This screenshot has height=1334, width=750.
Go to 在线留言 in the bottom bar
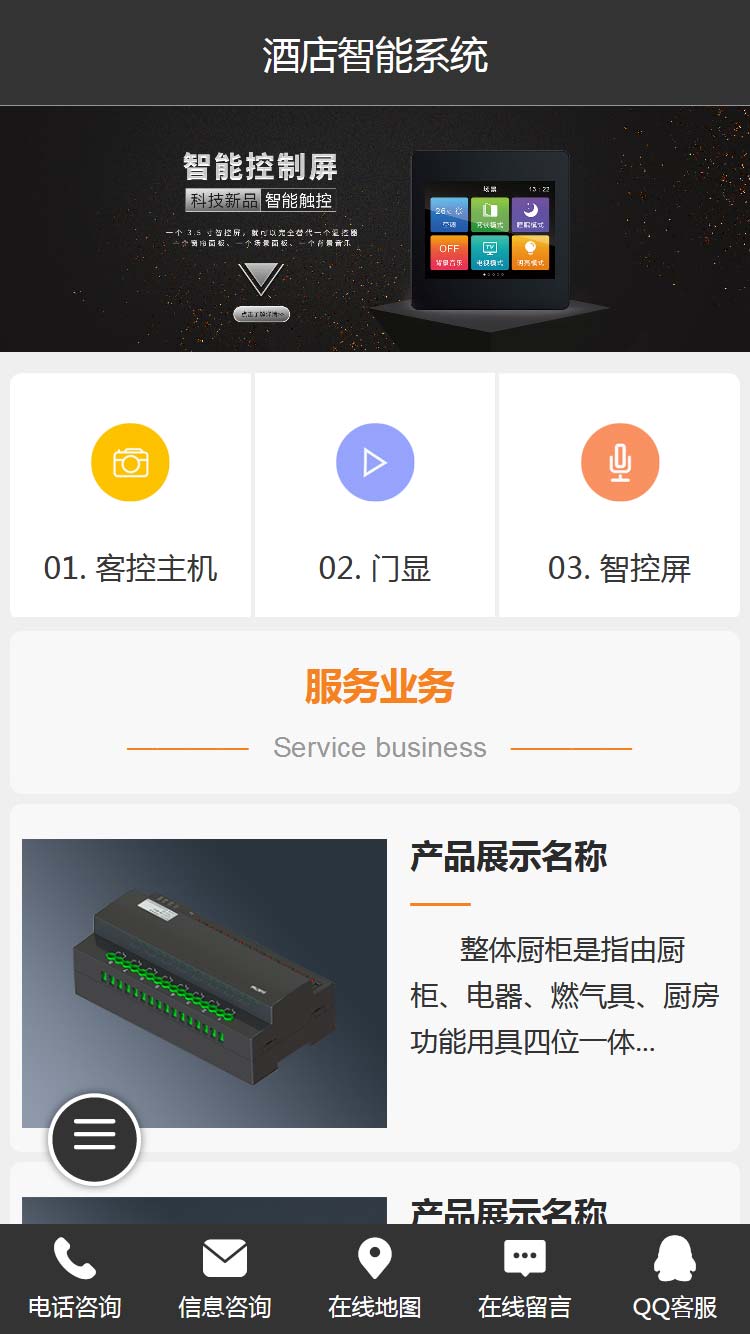[x=525, y=1279]
